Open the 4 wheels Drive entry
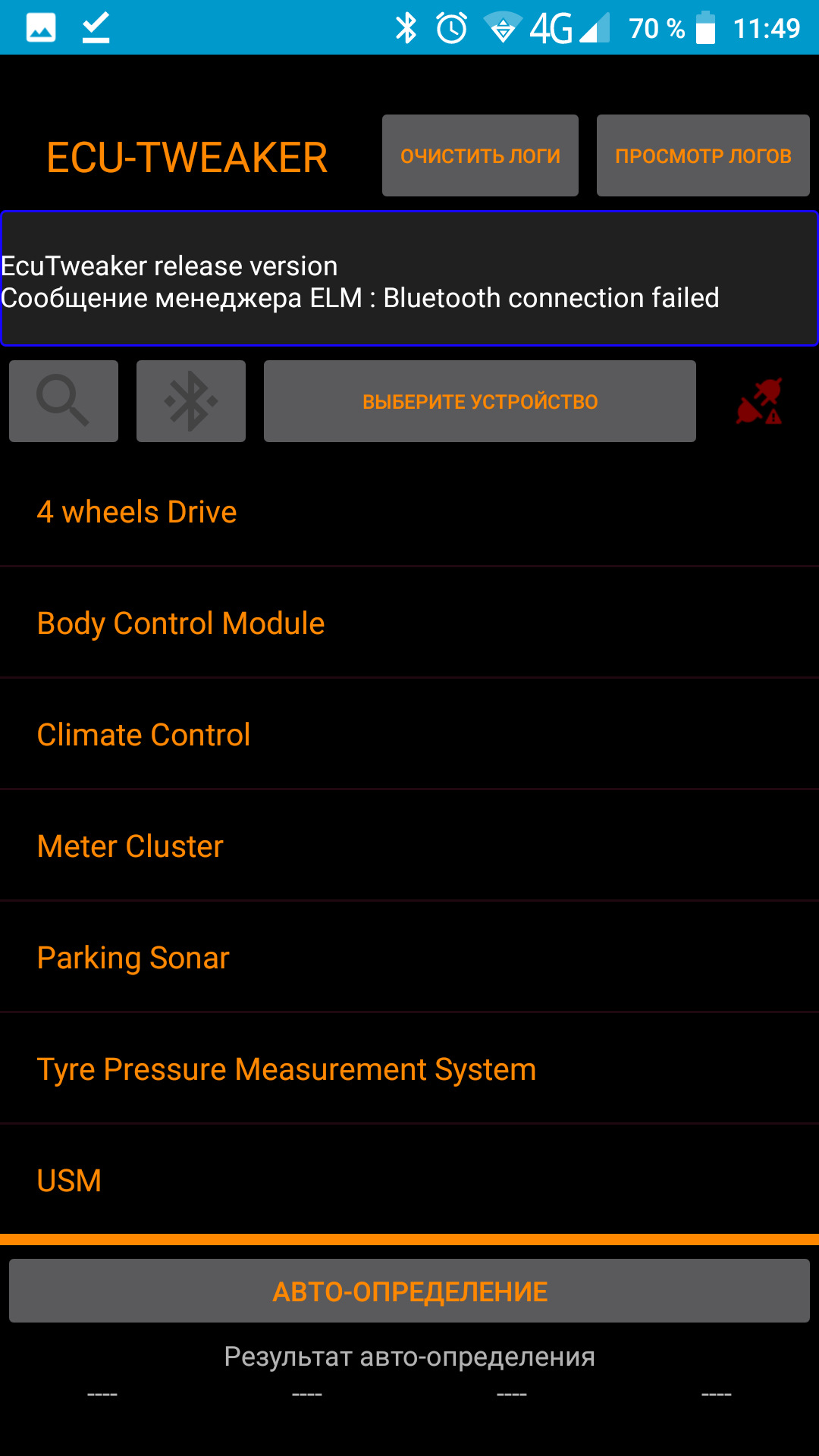The width and height of the screenshot is (819, 1456). (x=409, y=512)
